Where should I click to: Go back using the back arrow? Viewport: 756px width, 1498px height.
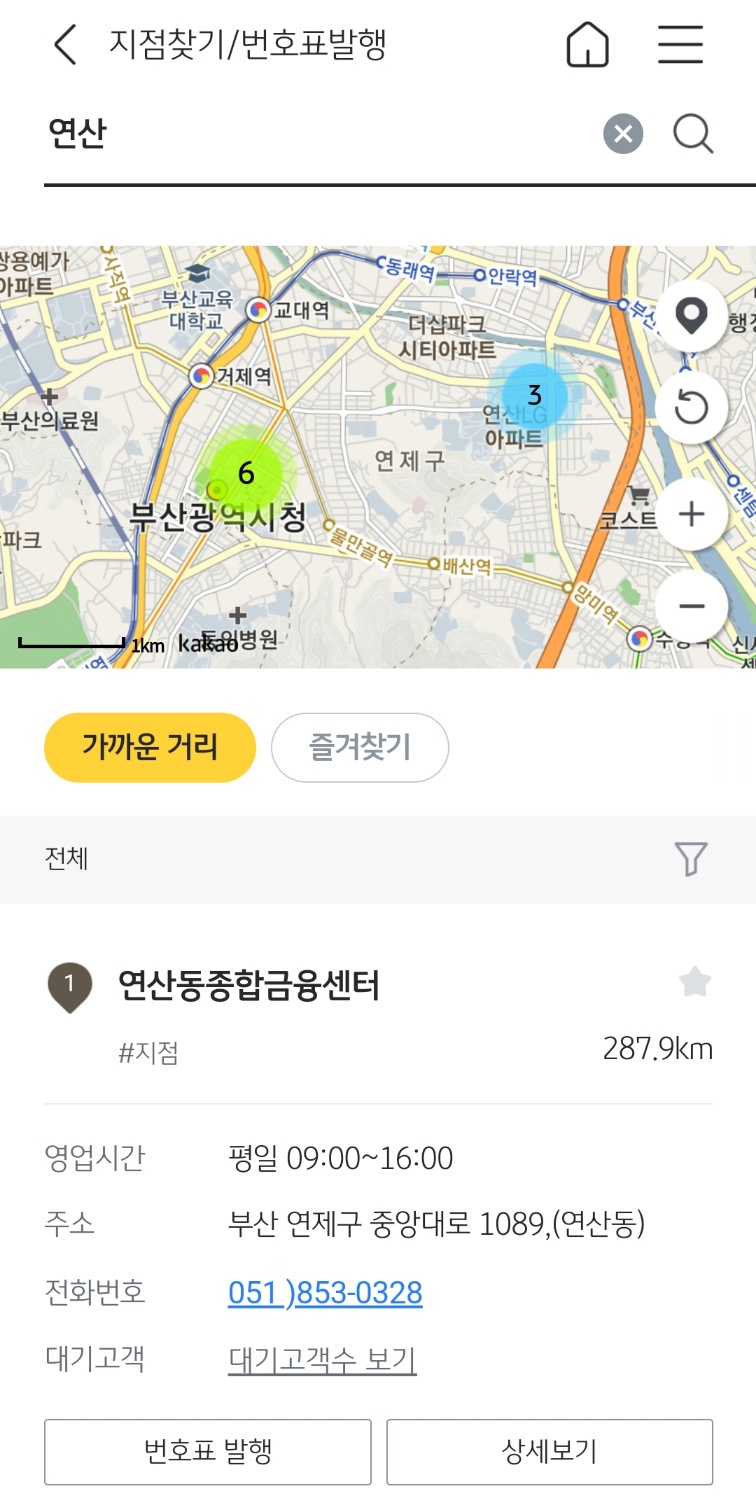tap(64, 44)
